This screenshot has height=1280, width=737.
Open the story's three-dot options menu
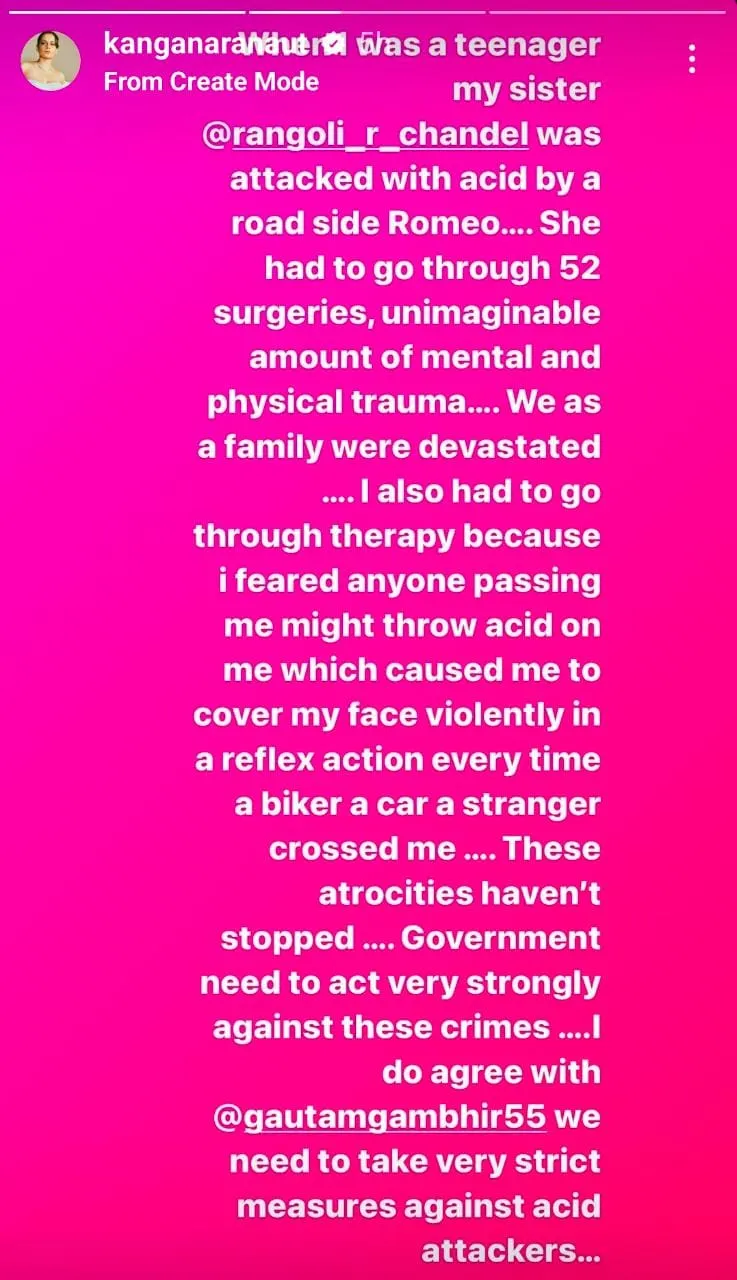(691, 60)
